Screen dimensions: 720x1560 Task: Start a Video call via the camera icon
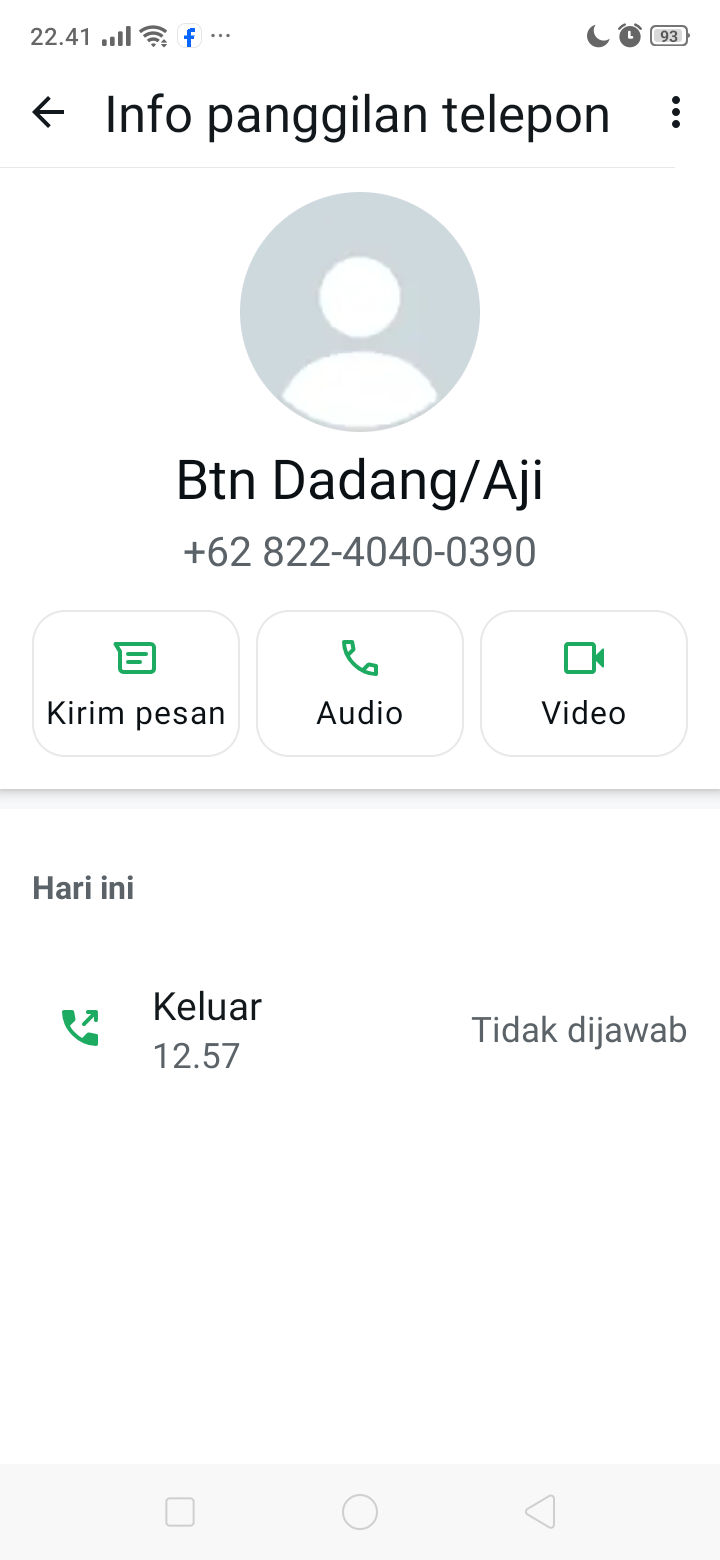pyautogui.click(x=583, y=658)
